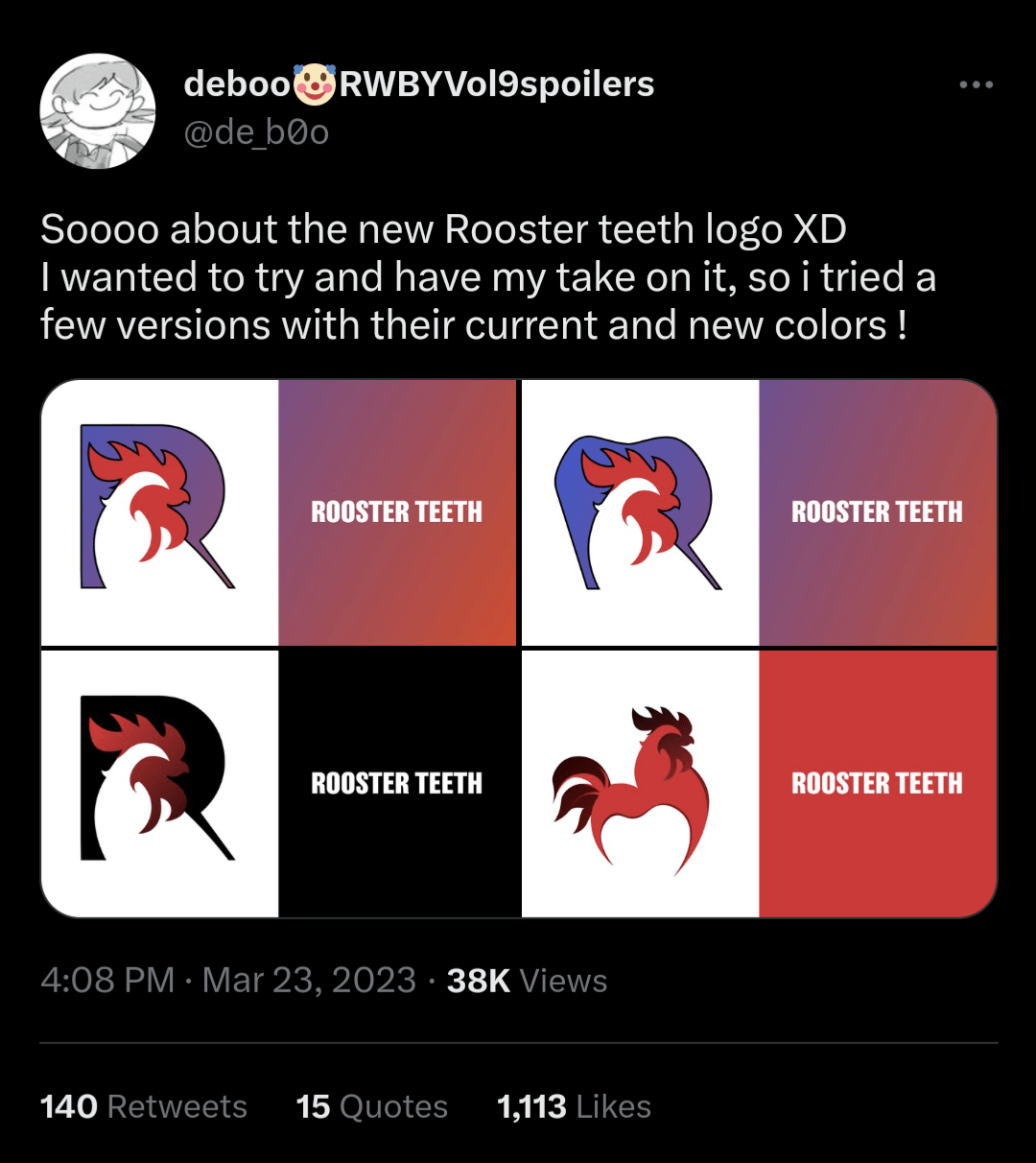1036x1163 pixels.
Task: Open the three-dot More options menu
Action: tap(976, 84)
